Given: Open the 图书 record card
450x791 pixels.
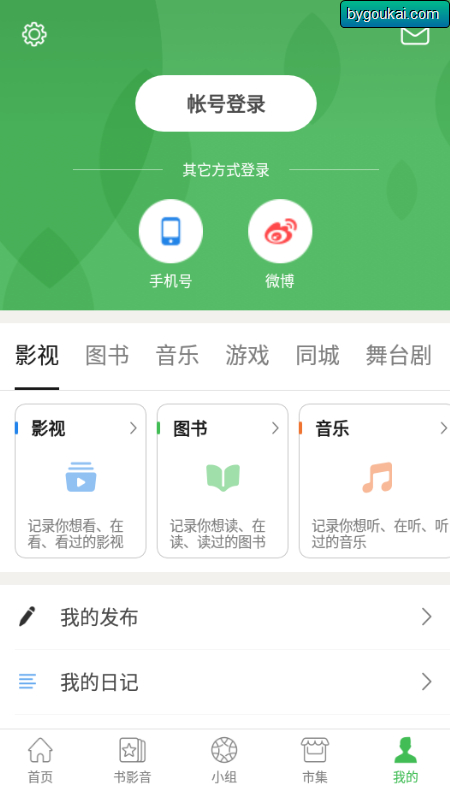Looking at the screenshot, I should click(x=222, y=481).
